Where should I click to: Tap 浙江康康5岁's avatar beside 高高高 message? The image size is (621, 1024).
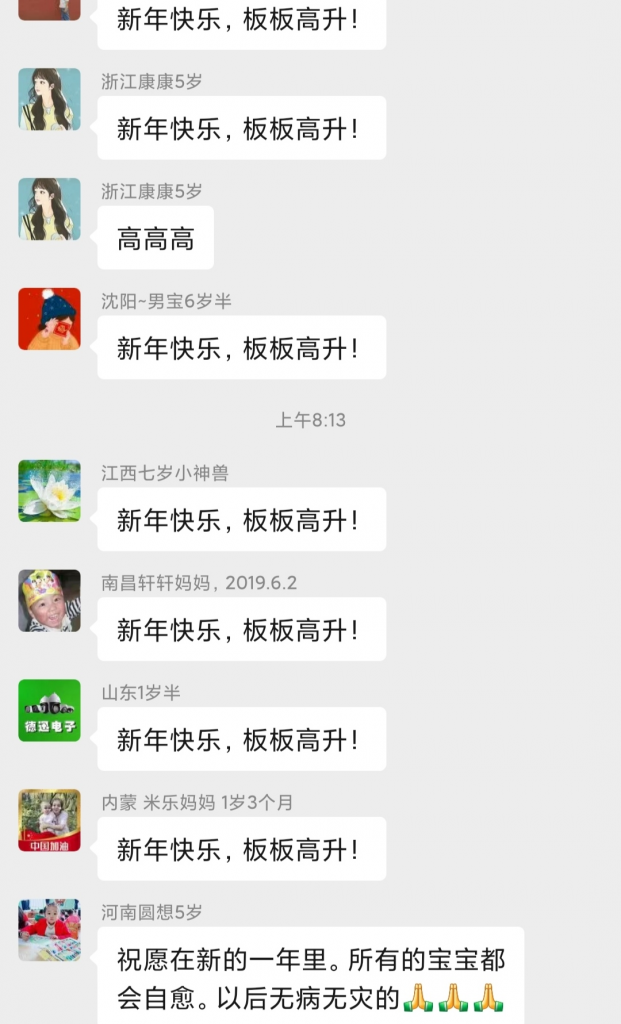click(x=49, y=209)
